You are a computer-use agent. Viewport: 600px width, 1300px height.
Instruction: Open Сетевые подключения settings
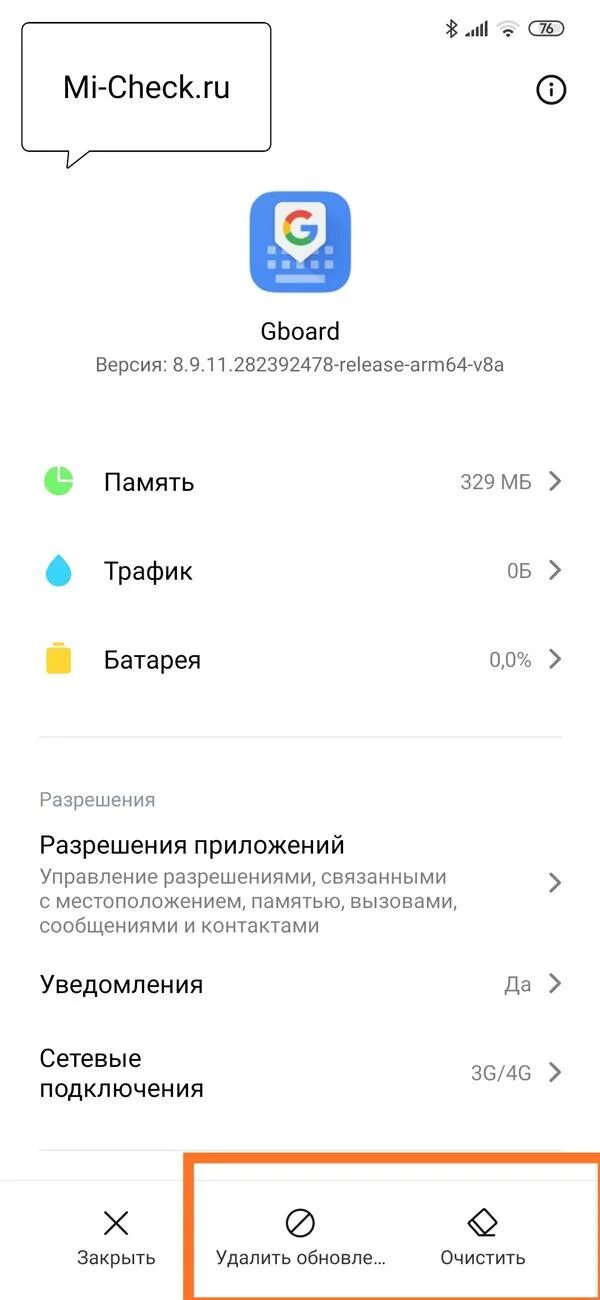[300, 1073]
